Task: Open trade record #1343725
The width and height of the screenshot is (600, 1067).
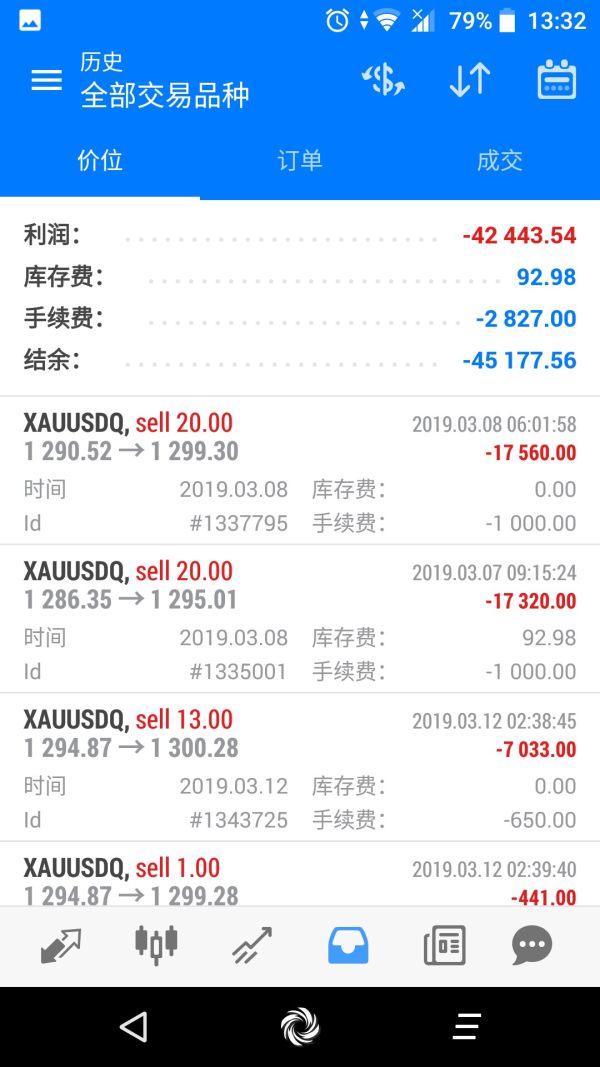Action: [x=300, y=767]
